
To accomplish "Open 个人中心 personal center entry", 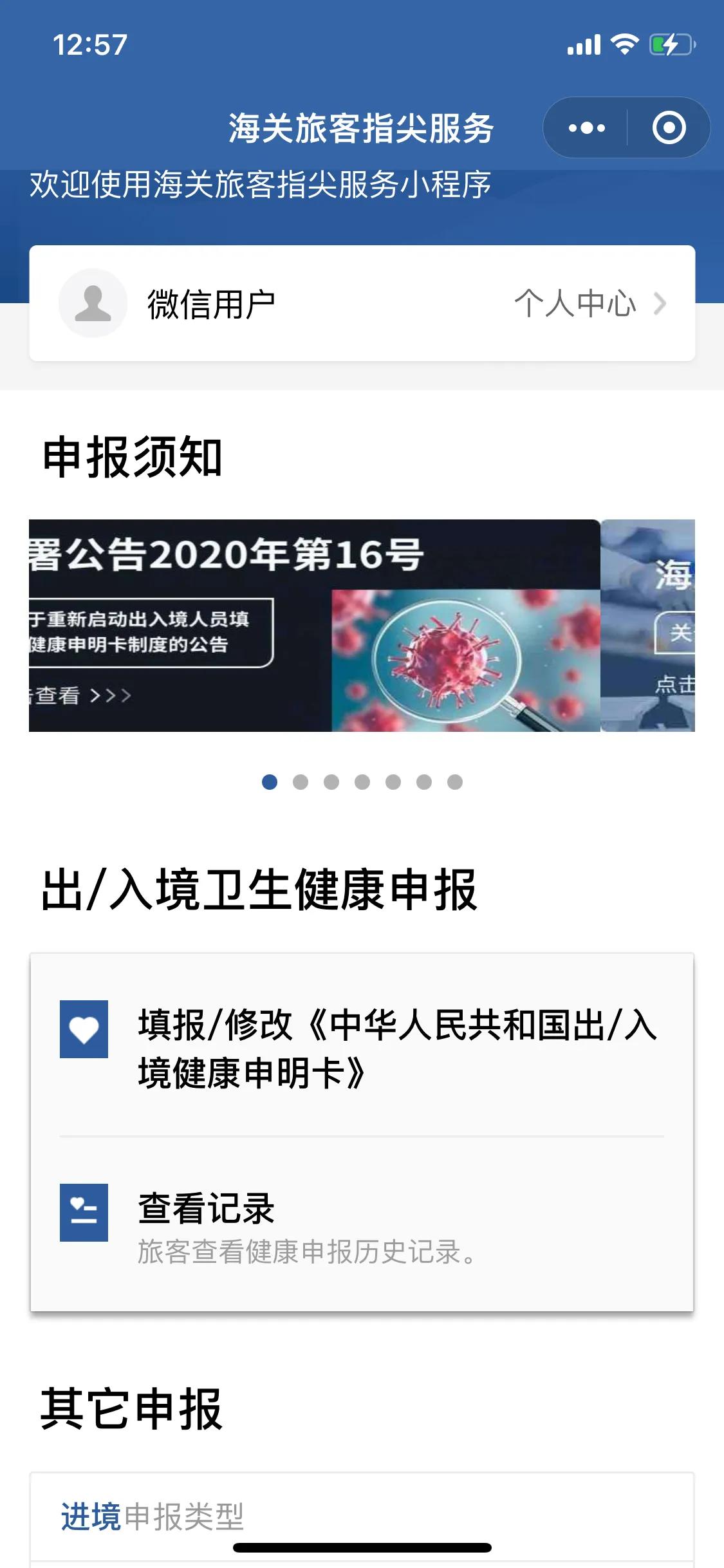I will pyautogui.click(x=576, y=303).
